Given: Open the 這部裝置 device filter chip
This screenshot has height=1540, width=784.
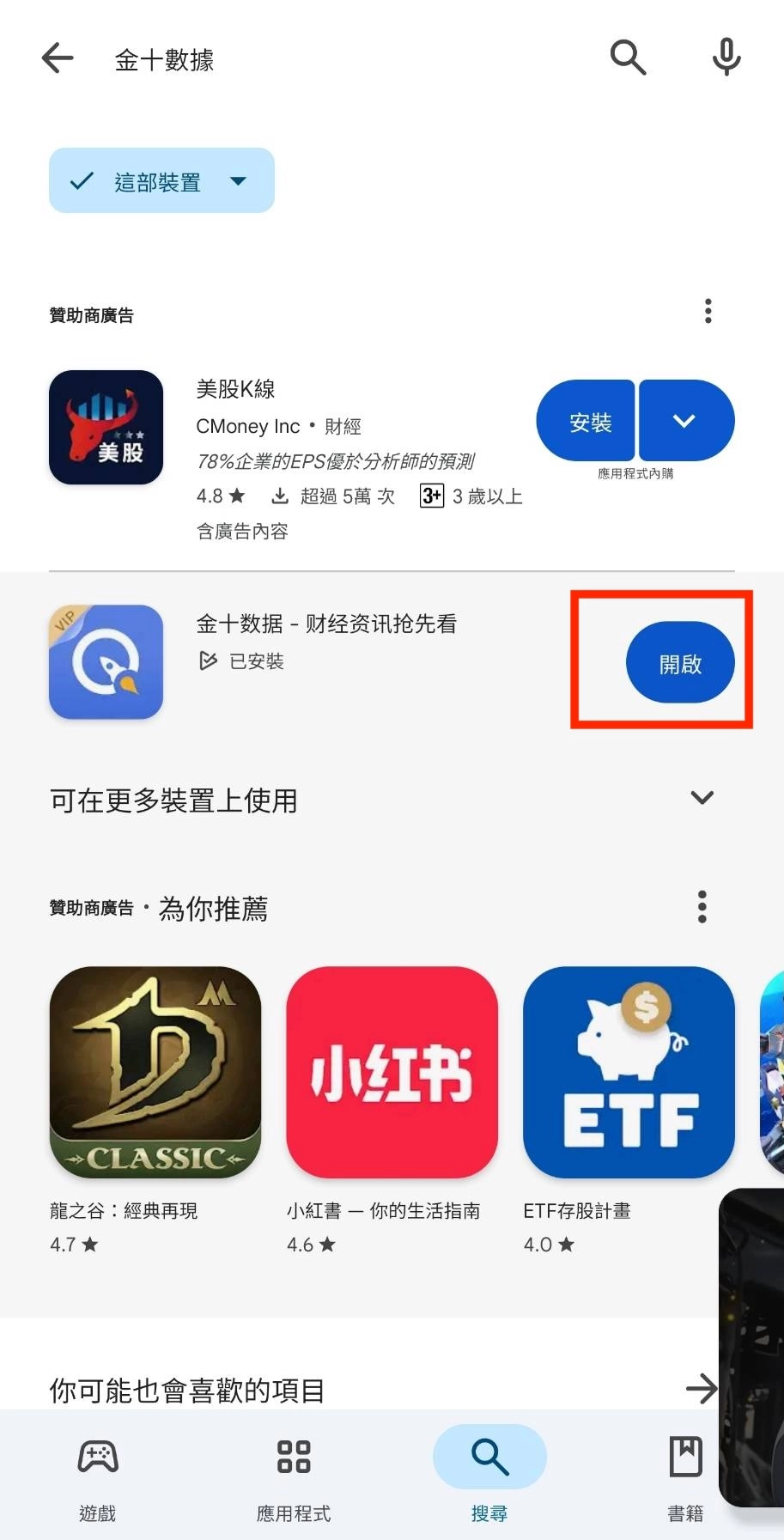Looking at the screenshot, I should coord(161,181).
